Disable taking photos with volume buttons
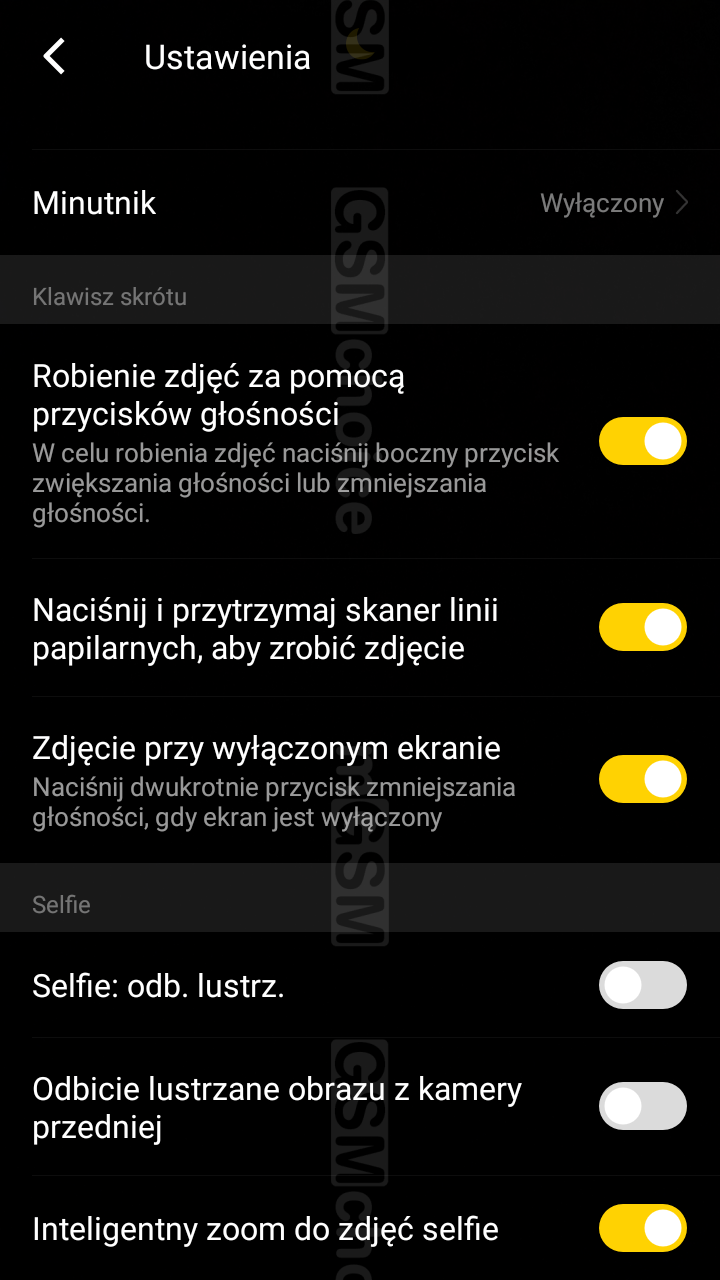Viewport: 720px width, 1280px height. coord(642,441)
